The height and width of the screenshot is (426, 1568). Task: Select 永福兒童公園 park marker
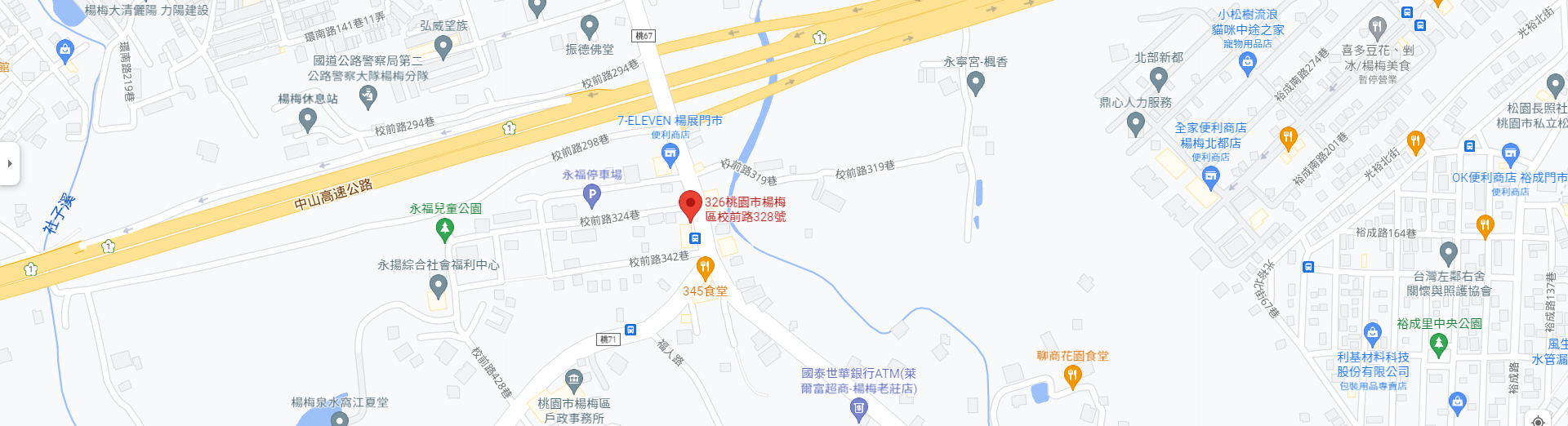pyautogui.click(x=445, y=229)
